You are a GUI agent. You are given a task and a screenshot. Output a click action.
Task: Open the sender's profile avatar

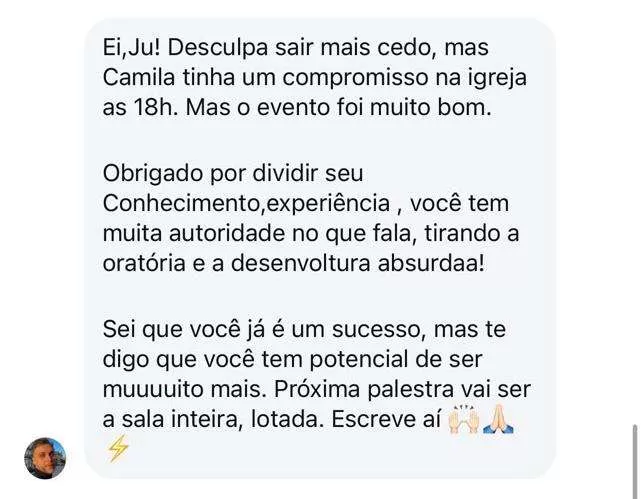click(x=45, y=457)
